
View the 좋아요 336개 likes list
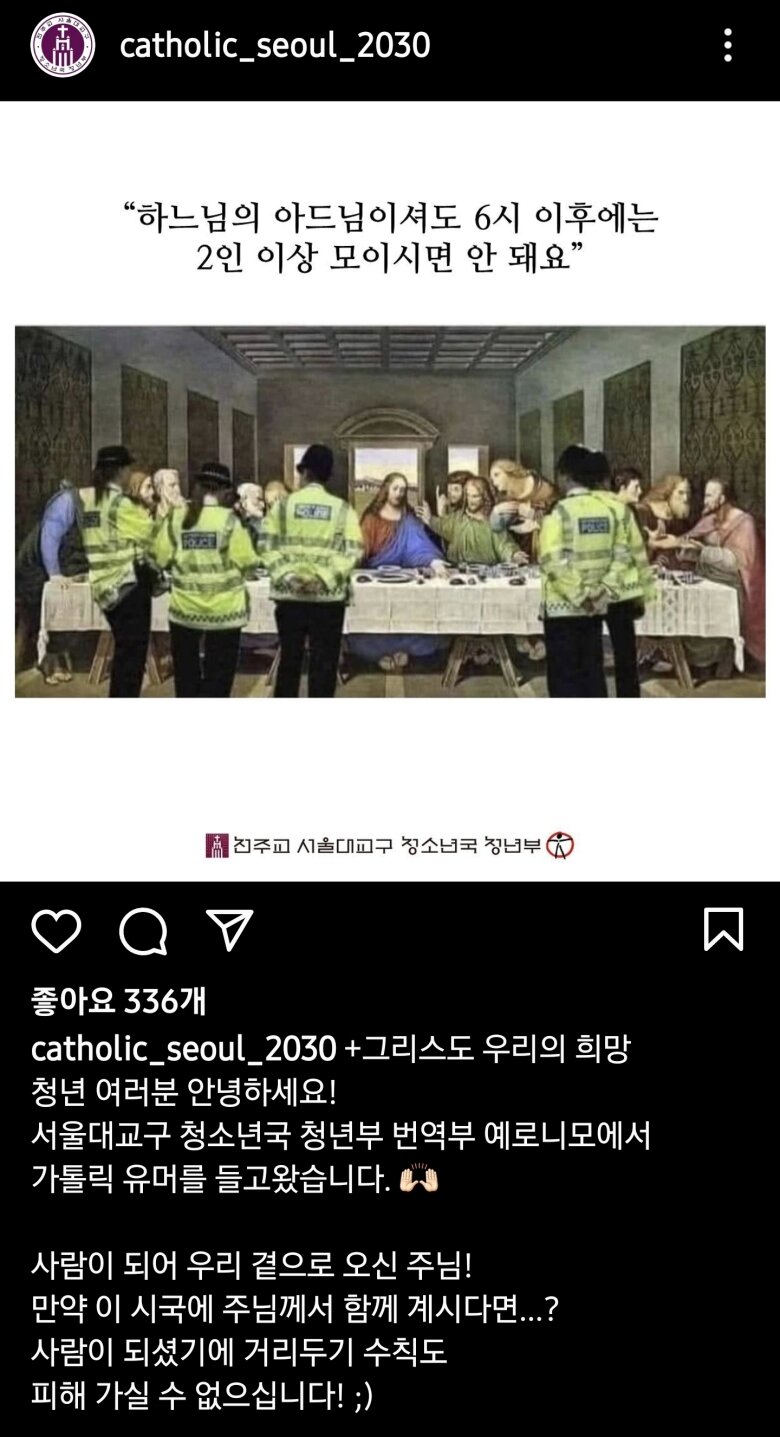pyautogui.click(x=119, y=999)
